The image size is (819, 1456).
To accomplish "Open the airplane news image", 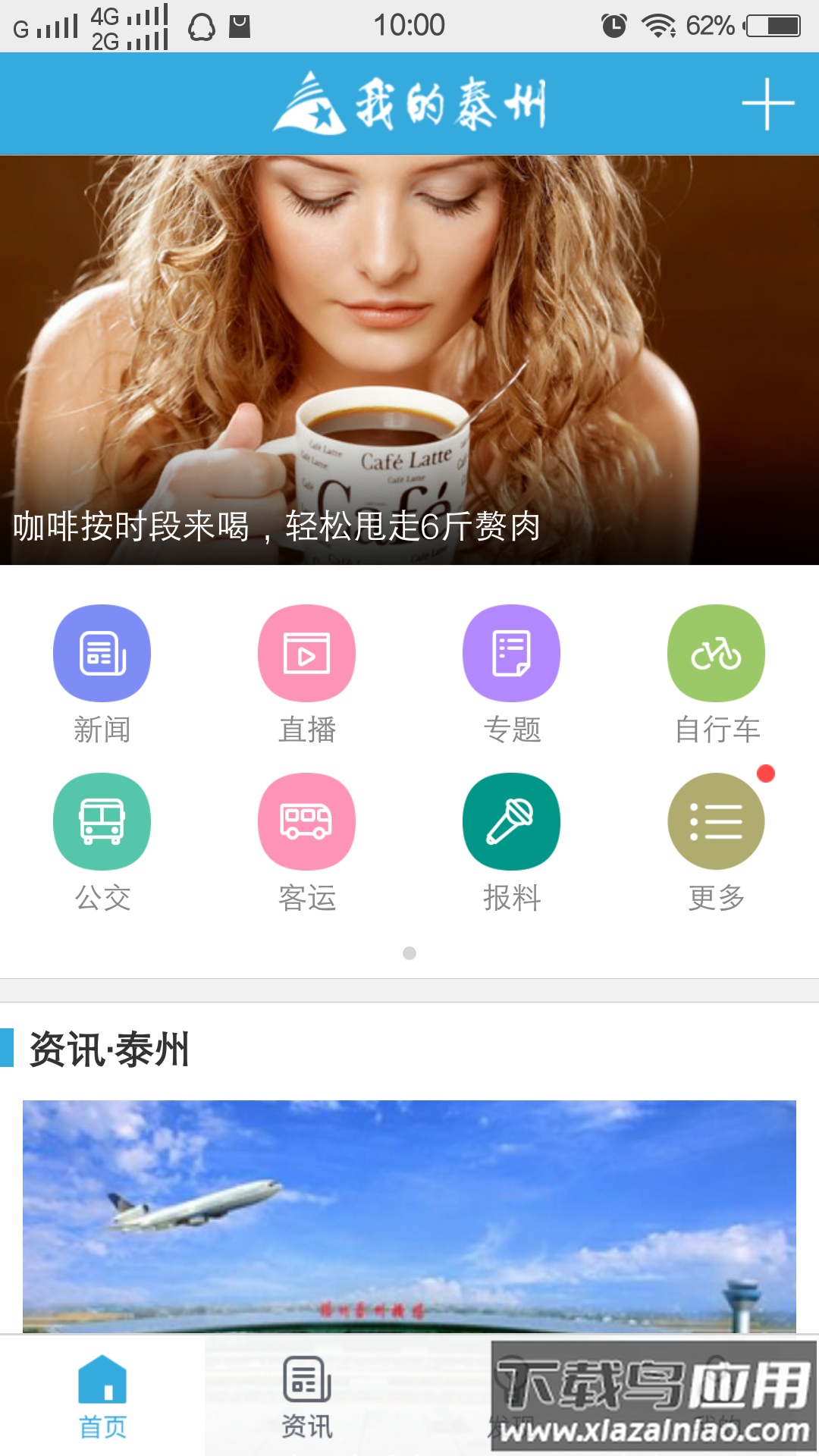I will (x=409, y=1215).
